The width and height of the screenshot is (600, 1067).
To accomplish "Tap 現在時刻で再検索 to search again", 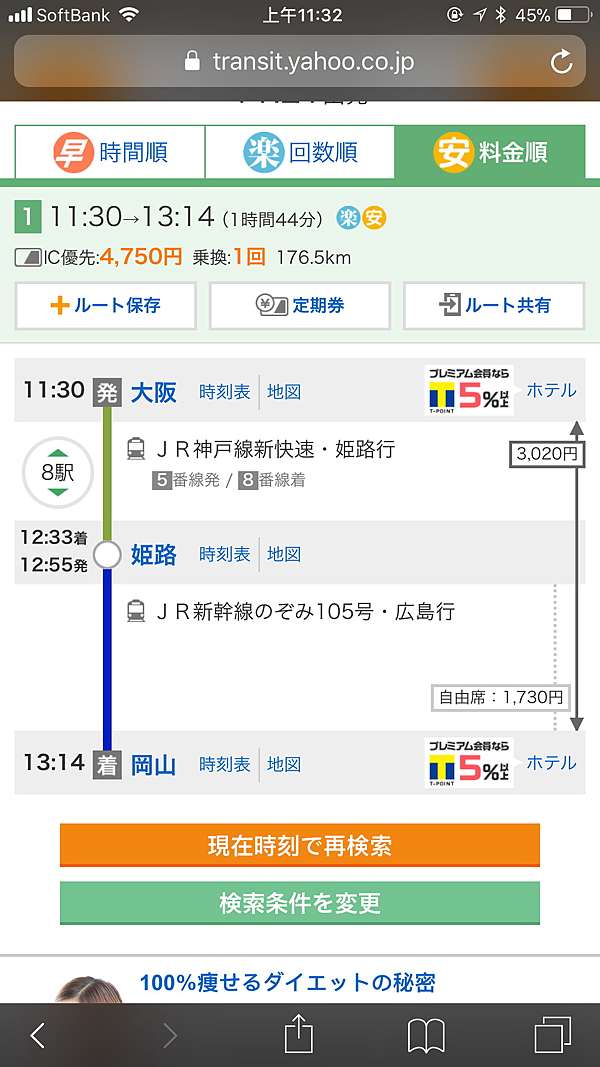I will click(x=299, y=845).
